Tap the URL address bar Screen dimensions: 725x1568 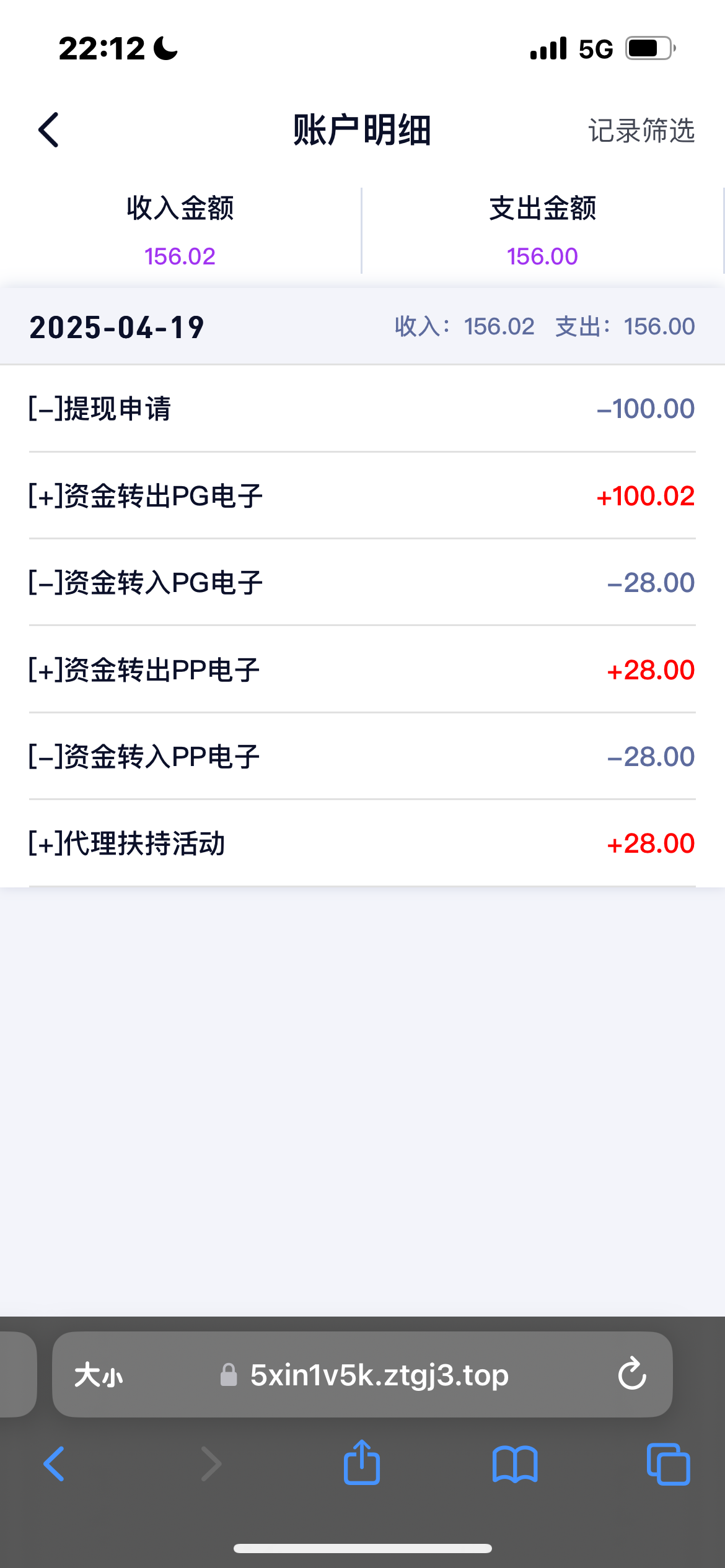379,1375
